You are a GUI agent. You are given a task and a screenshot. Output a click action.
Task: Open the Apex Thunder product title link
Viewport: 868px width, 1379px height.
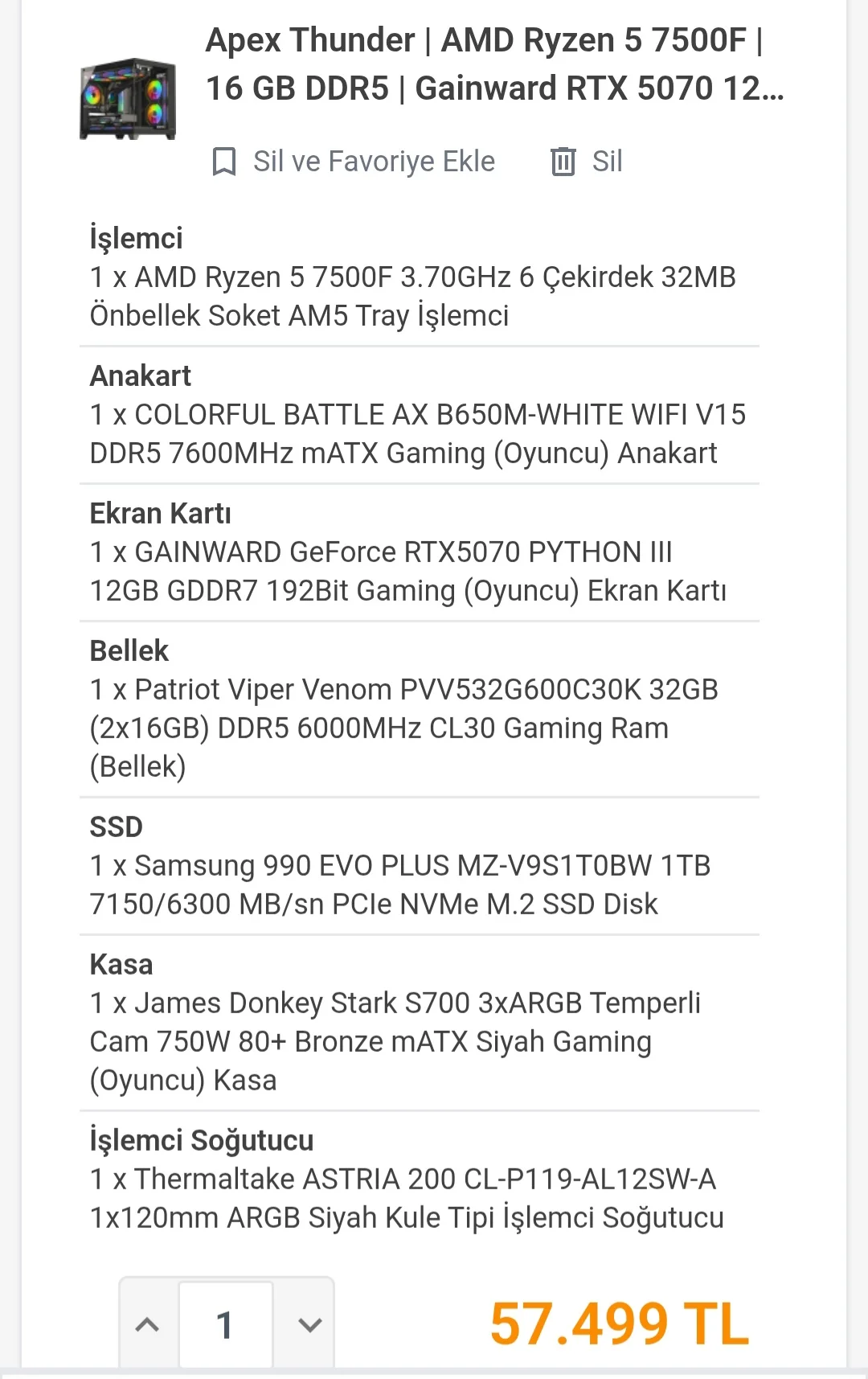coord(493,64)
